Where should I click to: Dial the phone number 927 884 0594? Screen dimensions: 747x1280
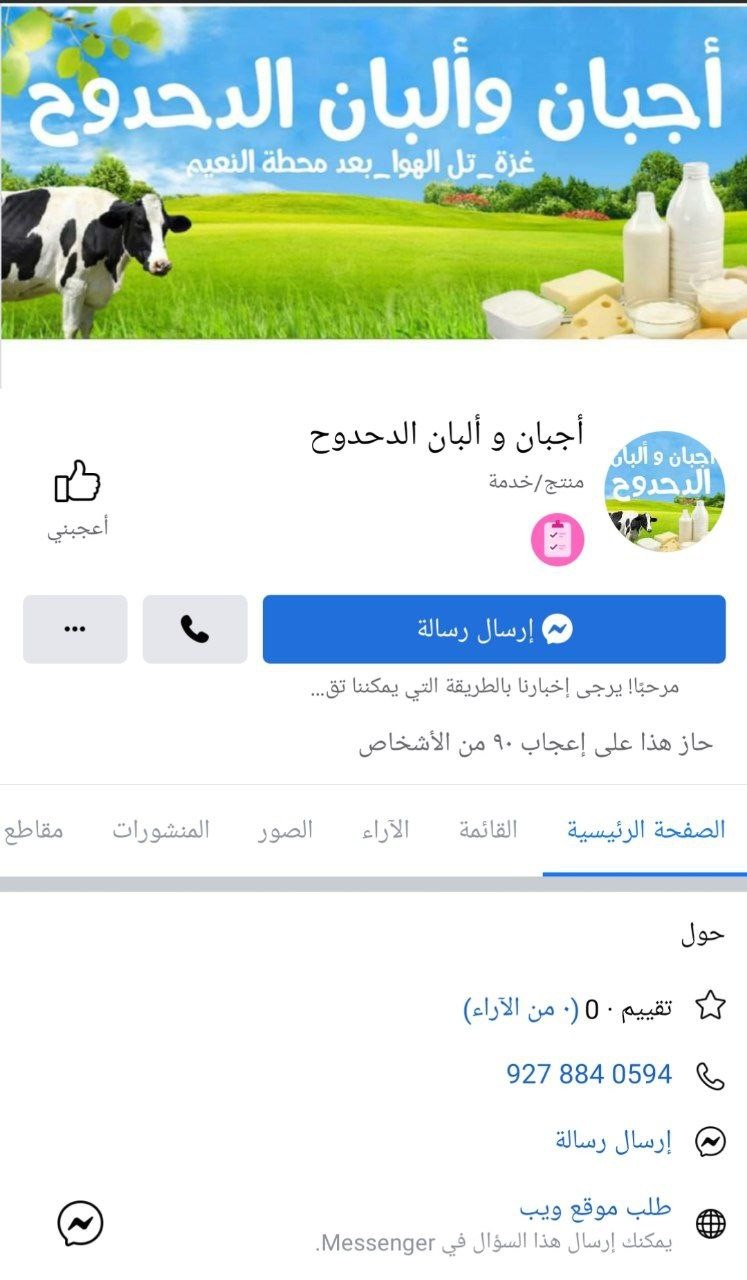[x=589, y=1075]
